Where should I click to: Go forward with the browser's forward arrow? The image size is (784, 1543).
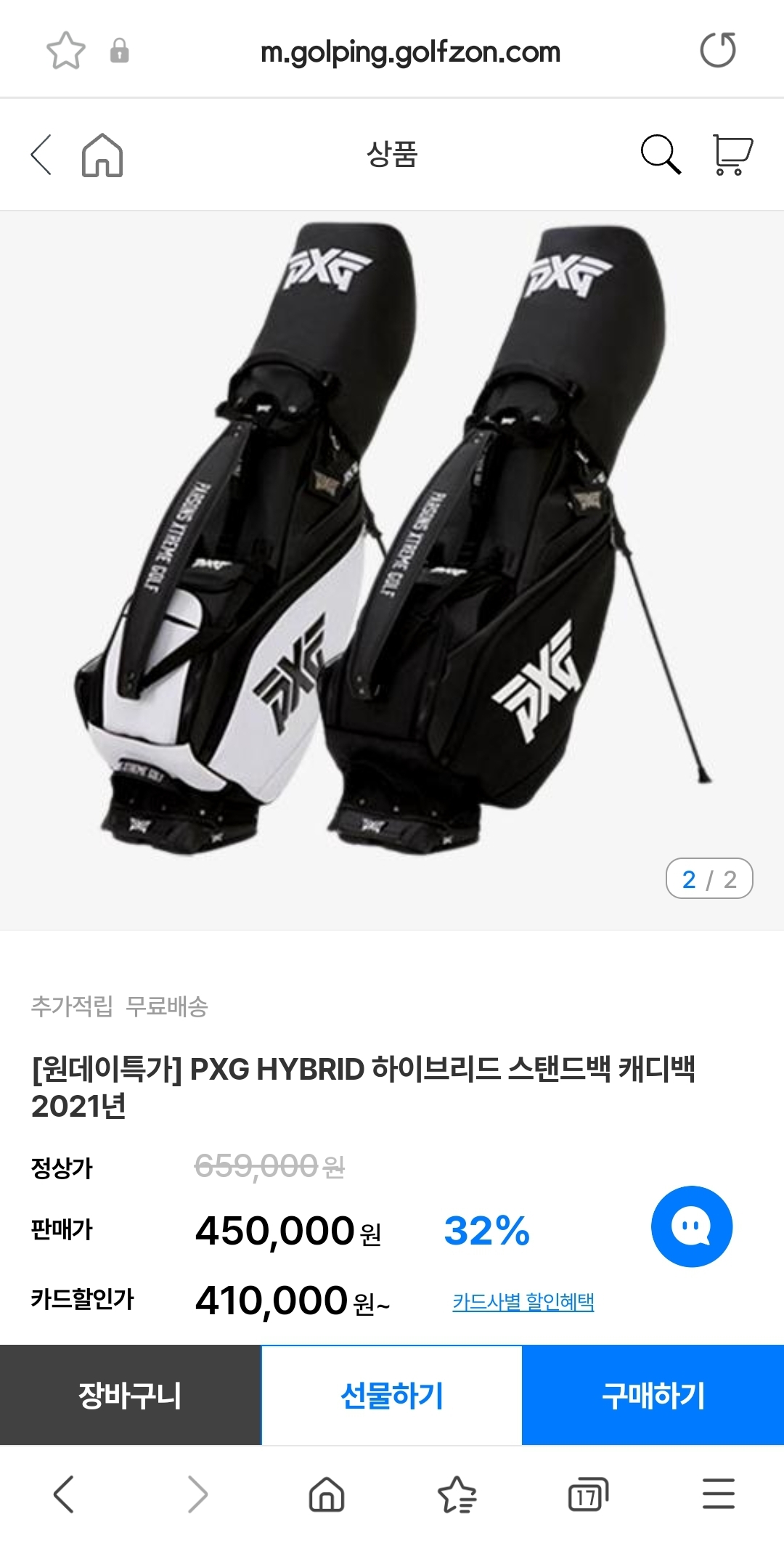[x=197, y=1494]
